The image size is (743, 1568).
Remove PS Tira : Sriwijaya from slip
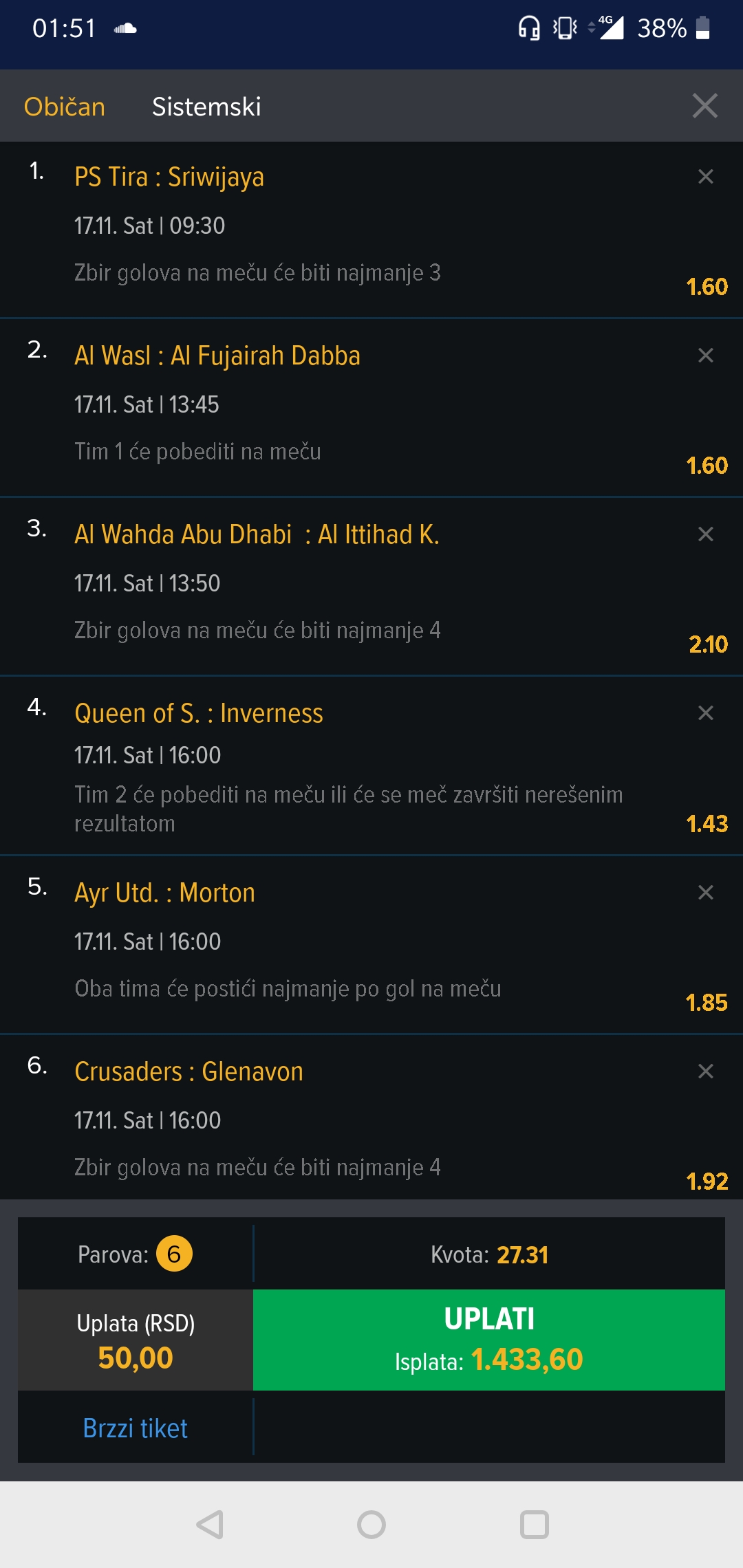[706, 177]
